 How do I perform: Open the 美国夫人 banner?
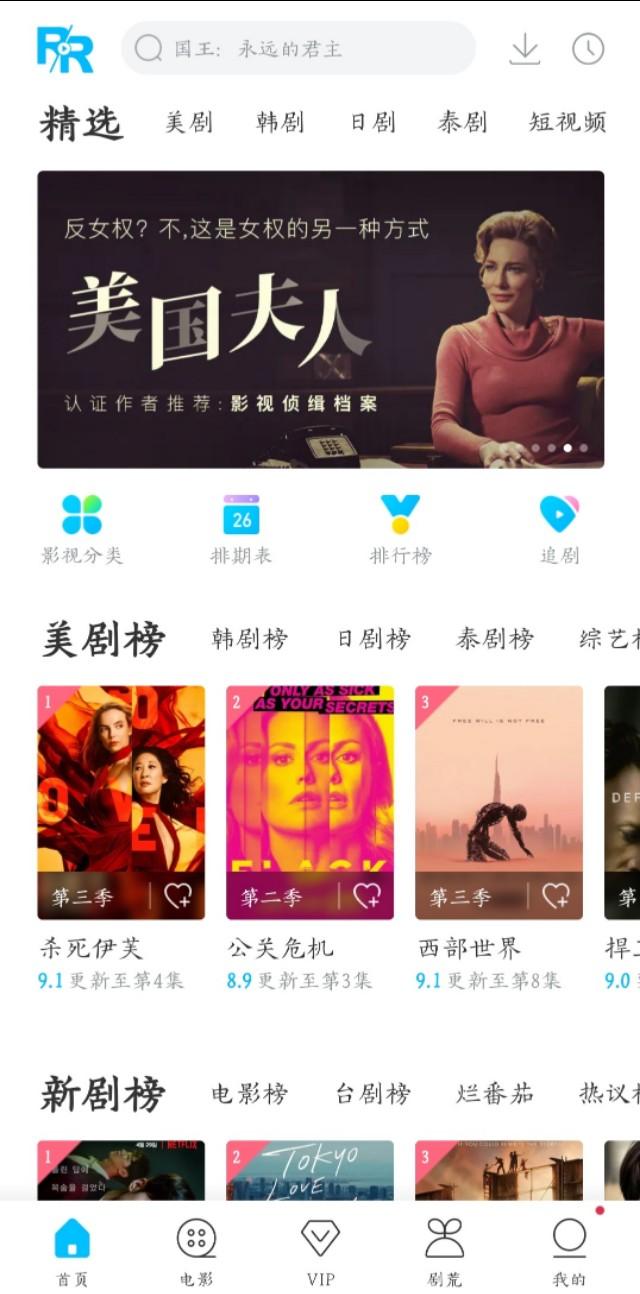(x=320, y=319)
